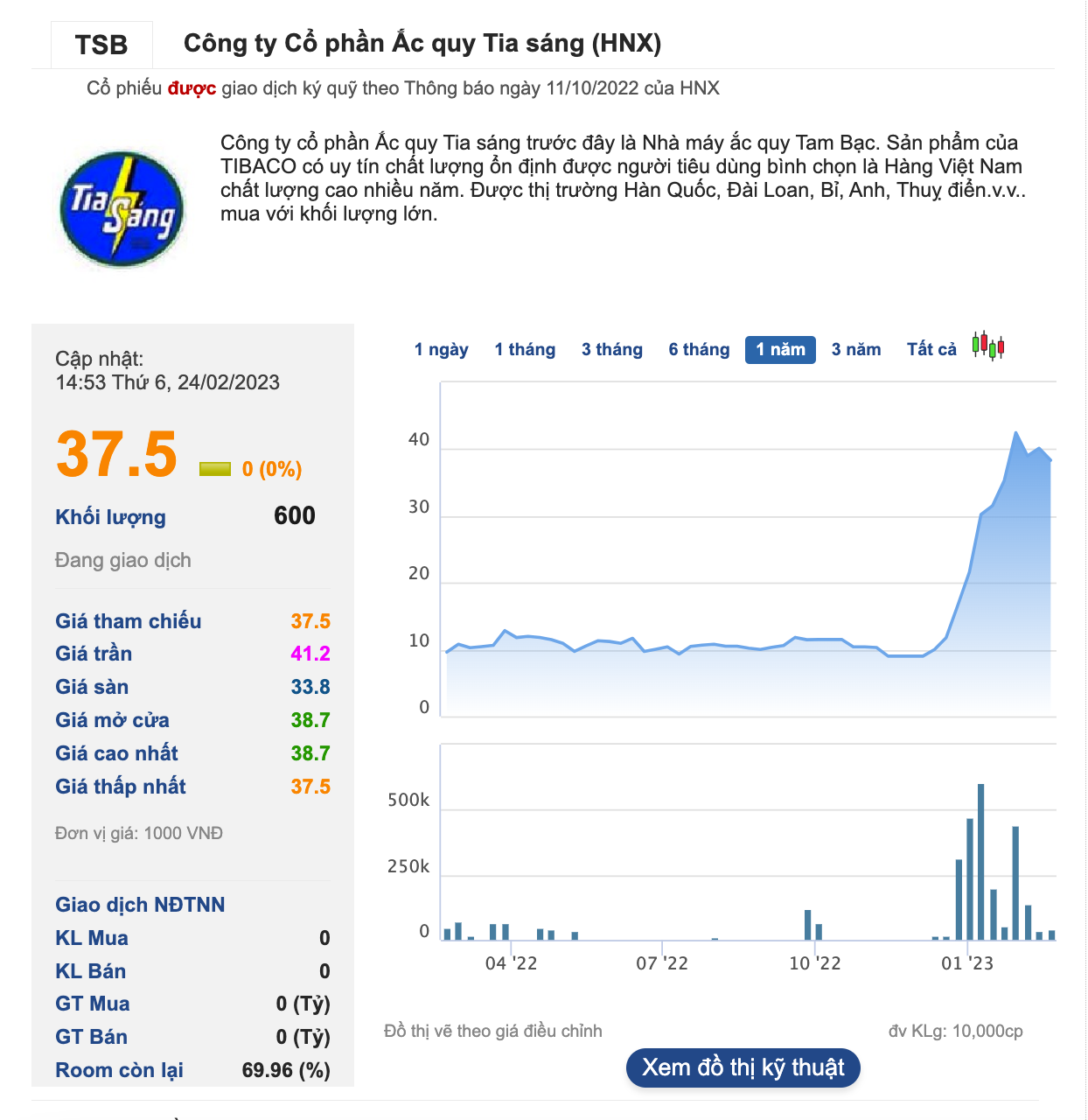Switch chart range to 1 ngày
This screenshot has height=1120, width=1088.
441,349
